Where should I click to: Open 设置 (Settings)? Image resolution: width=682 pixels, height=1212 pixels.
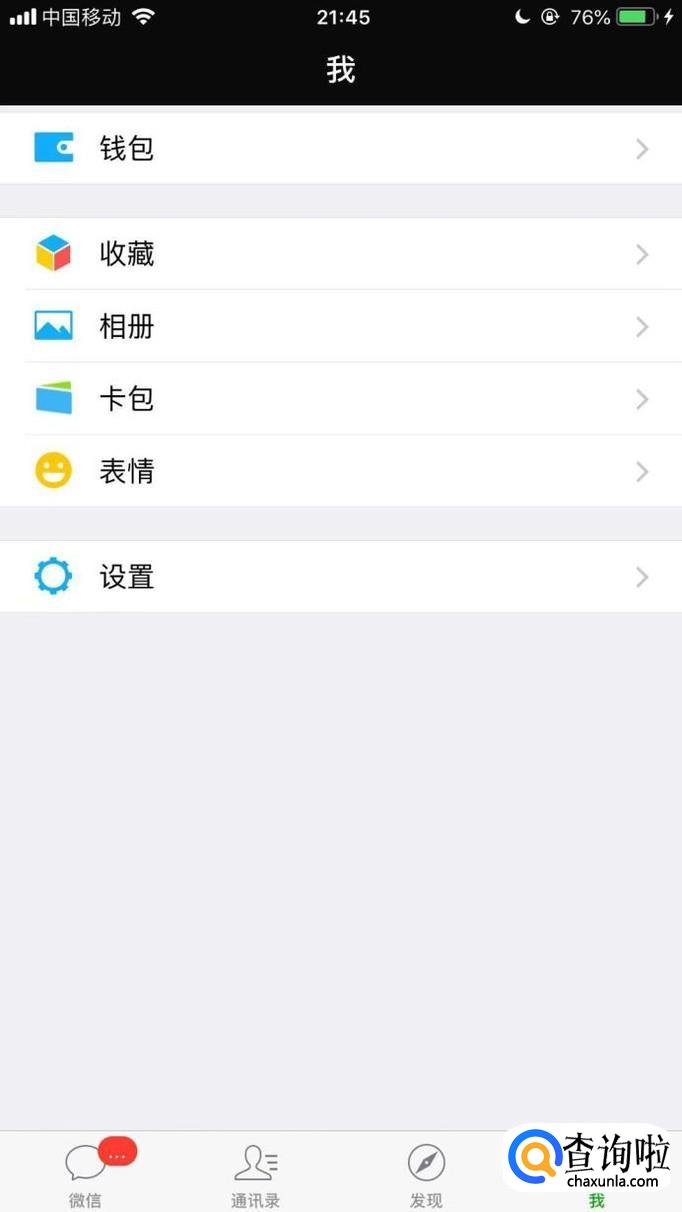click(x=340, y=577)
